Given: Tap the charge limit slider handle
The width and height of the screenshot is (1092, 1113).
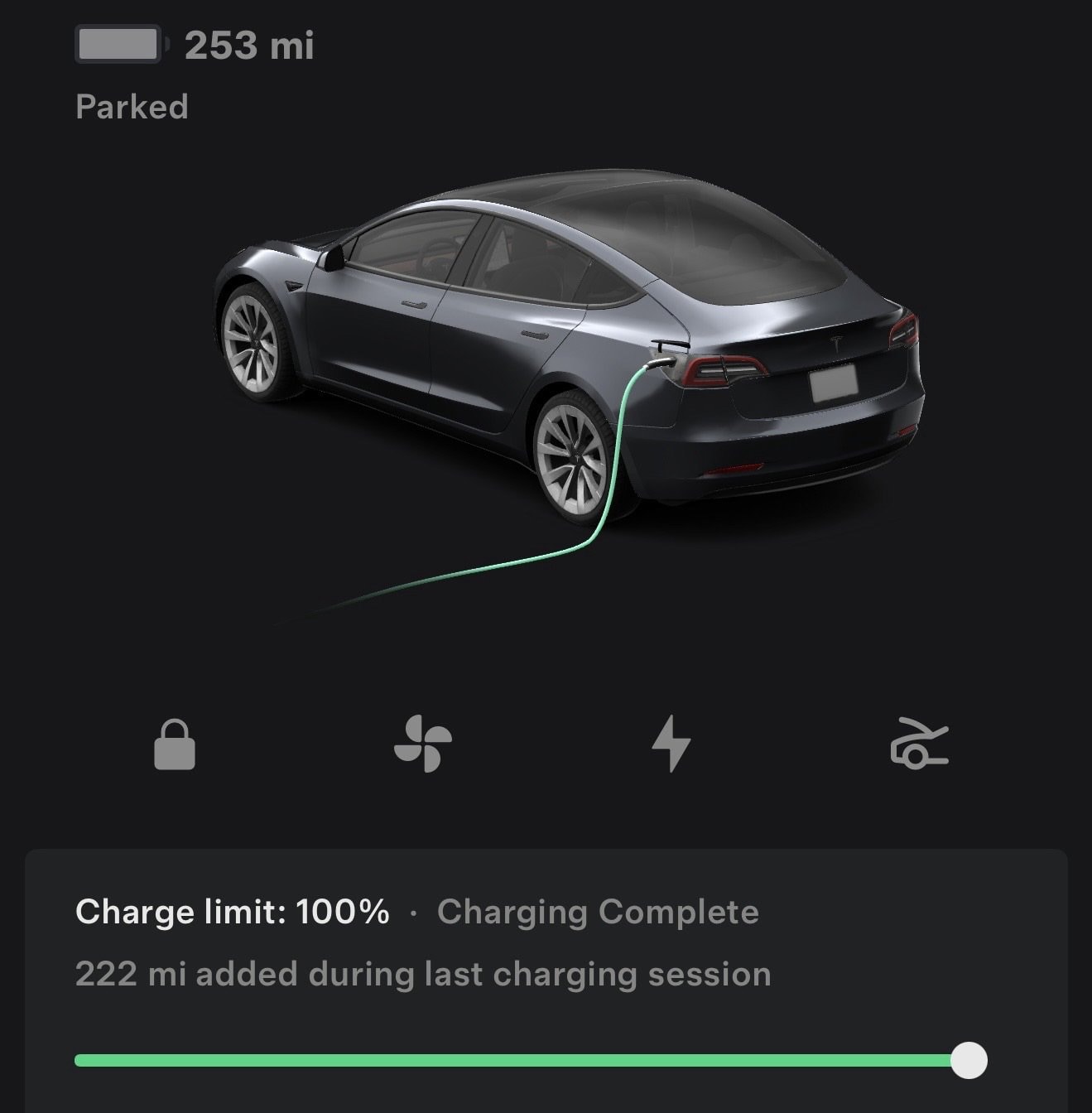Looking at the screenshot, I should [968, 1060].
